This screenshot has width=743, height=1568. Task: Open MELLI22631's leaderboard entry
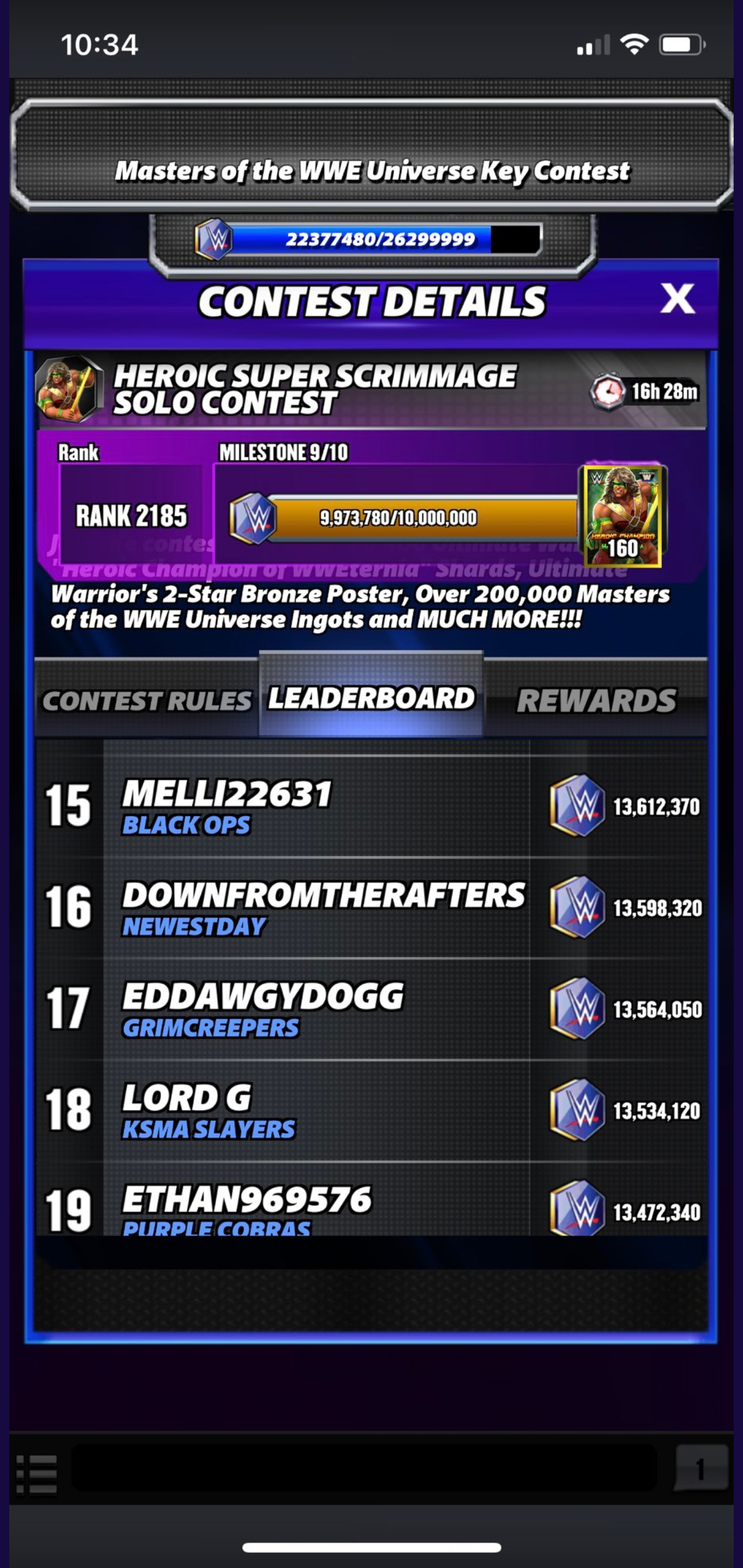[x=372, y=807]
